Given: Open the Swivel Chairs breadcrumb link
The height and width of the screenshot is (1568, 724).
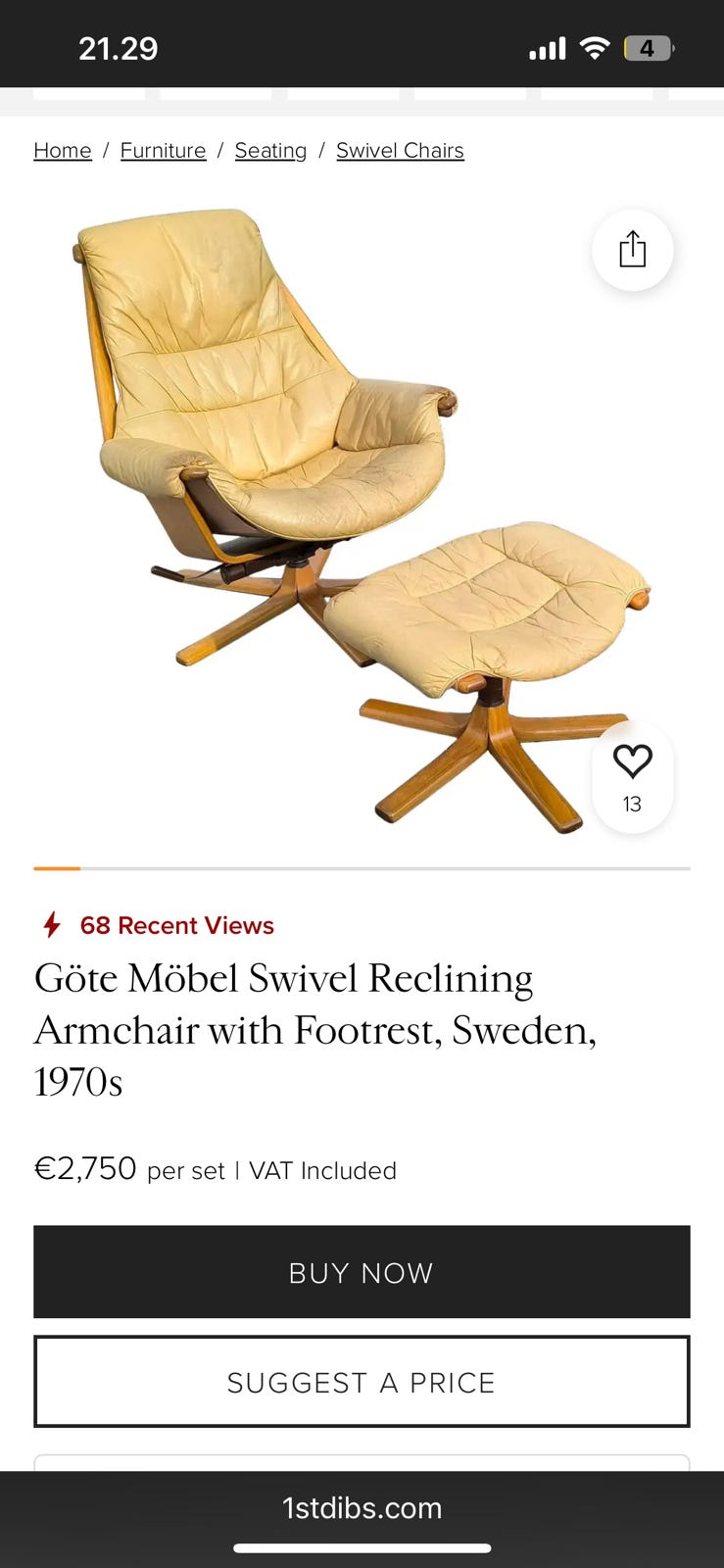Looking at the screenshot, I should (x=400, y=150).
